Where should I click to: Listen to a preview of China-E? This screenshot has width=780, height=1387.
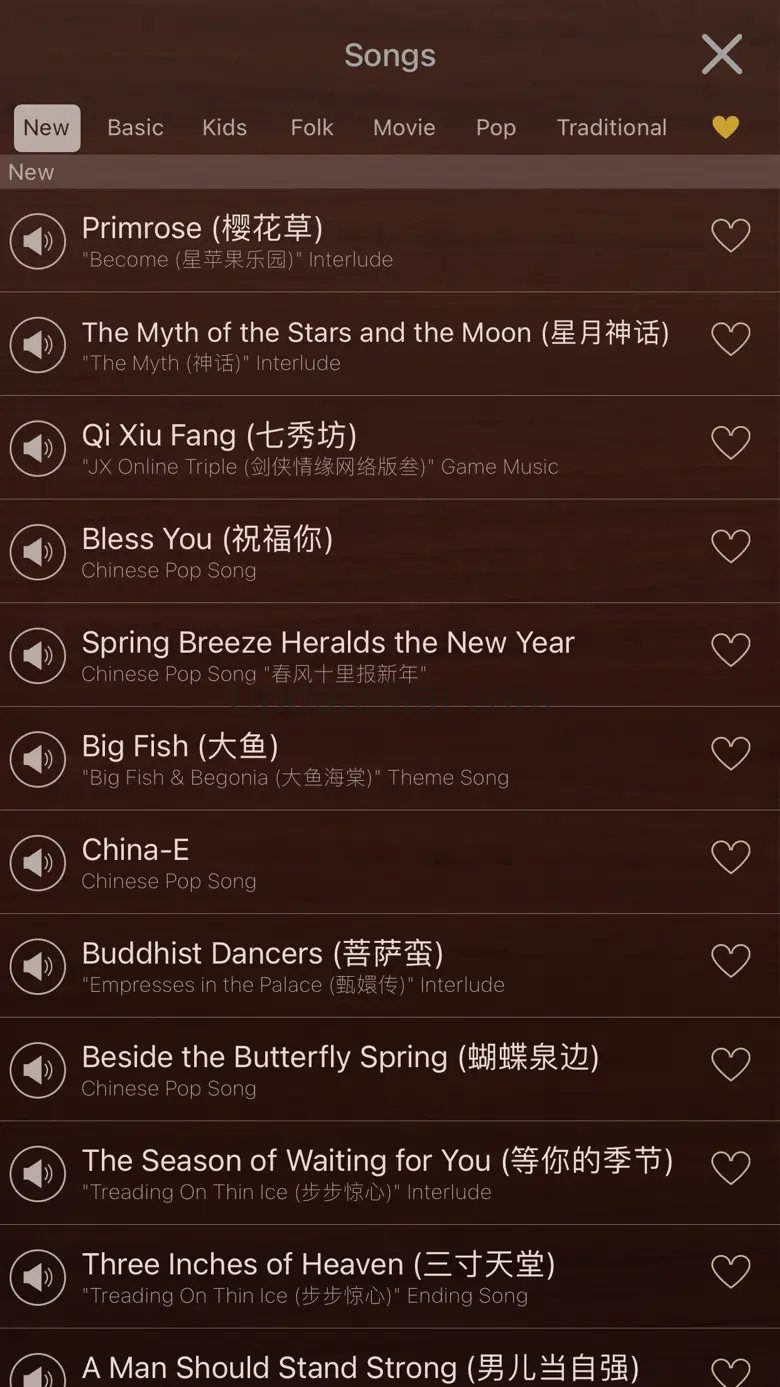[38, 863]
